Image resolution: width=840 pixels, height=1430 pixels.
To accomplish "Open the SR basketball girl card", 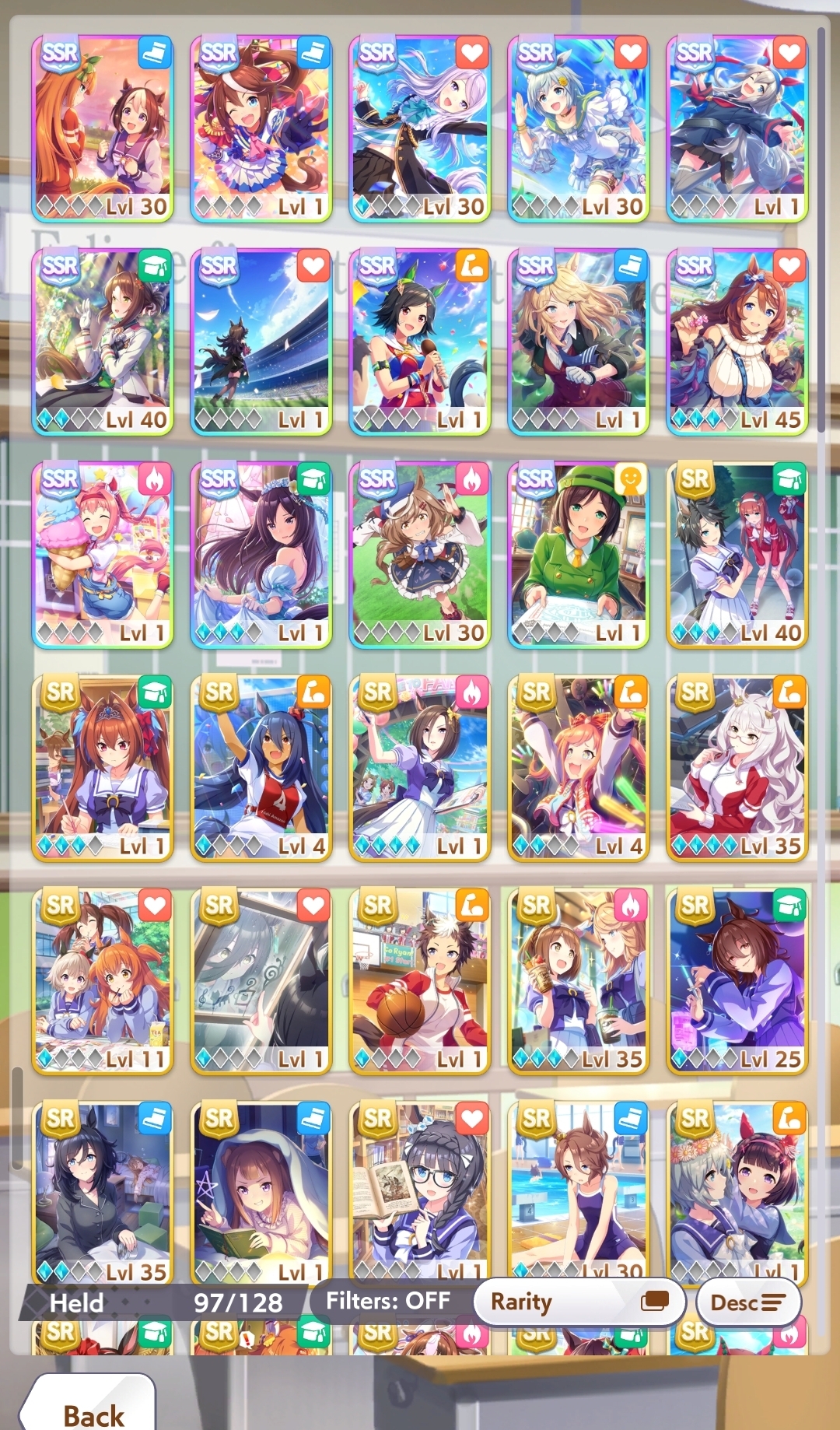I will pos(419,981).
